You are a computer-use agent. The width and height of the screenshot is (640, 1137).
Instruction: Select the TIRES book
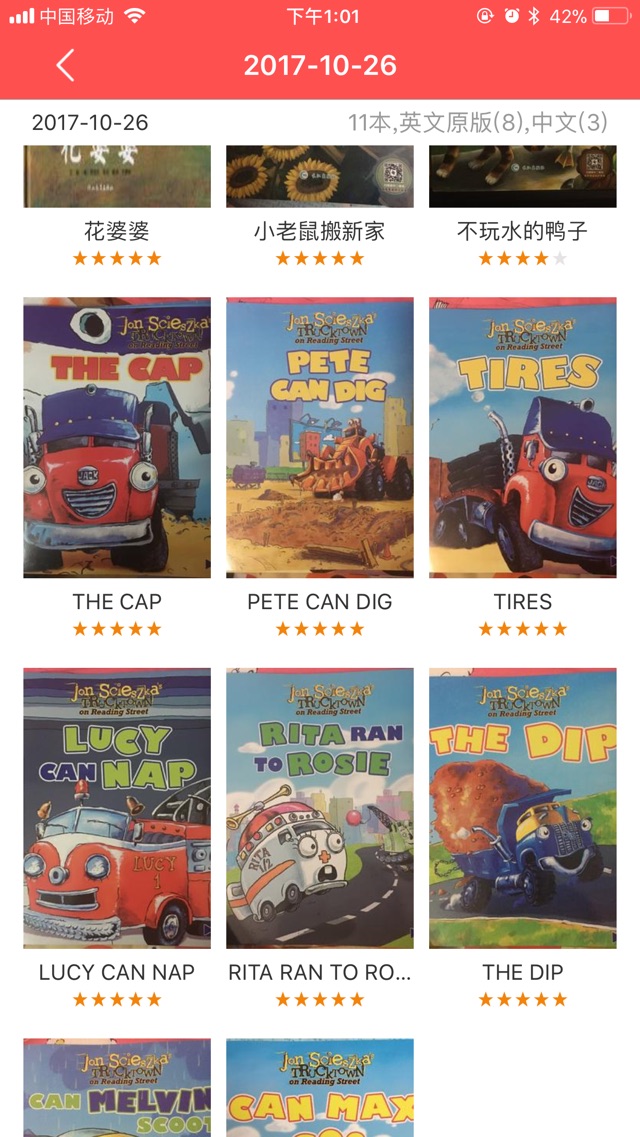coord(522,437)
